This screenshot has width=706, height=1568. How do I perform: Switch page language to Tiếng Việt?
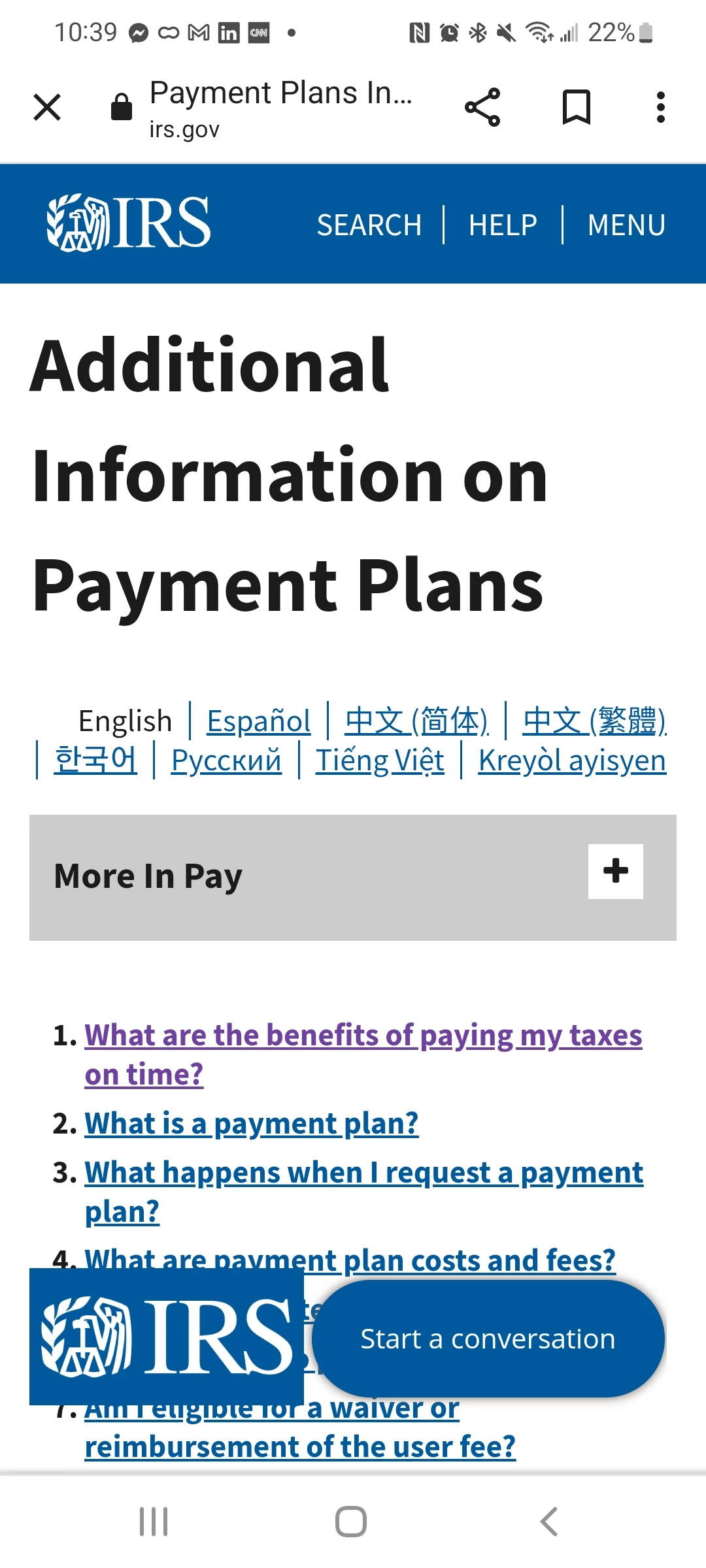coord(380,761)
